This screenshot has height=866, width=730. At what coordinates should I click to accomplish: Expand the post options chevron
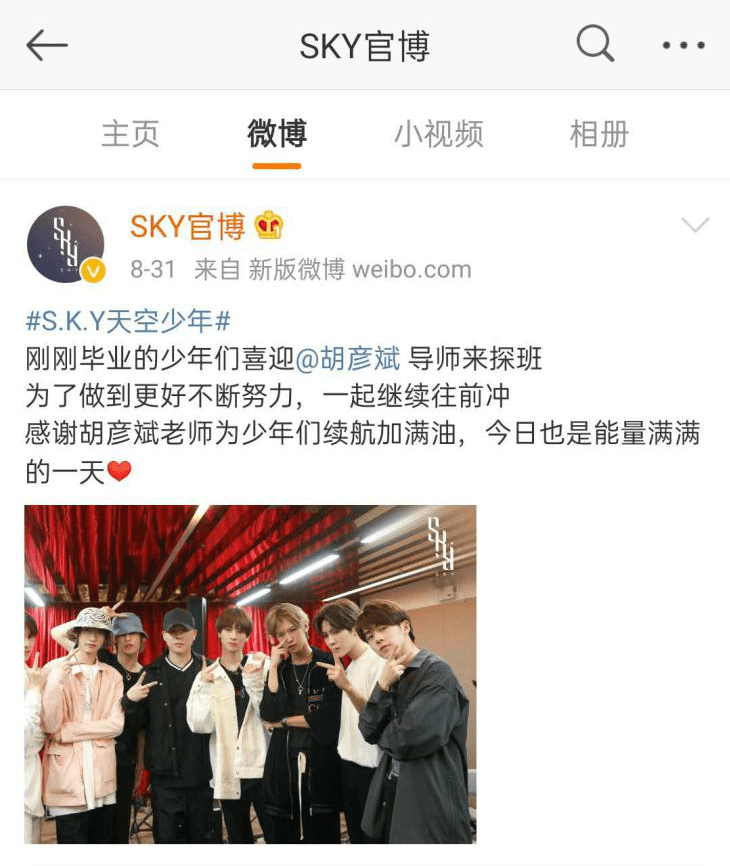point(695,226)
